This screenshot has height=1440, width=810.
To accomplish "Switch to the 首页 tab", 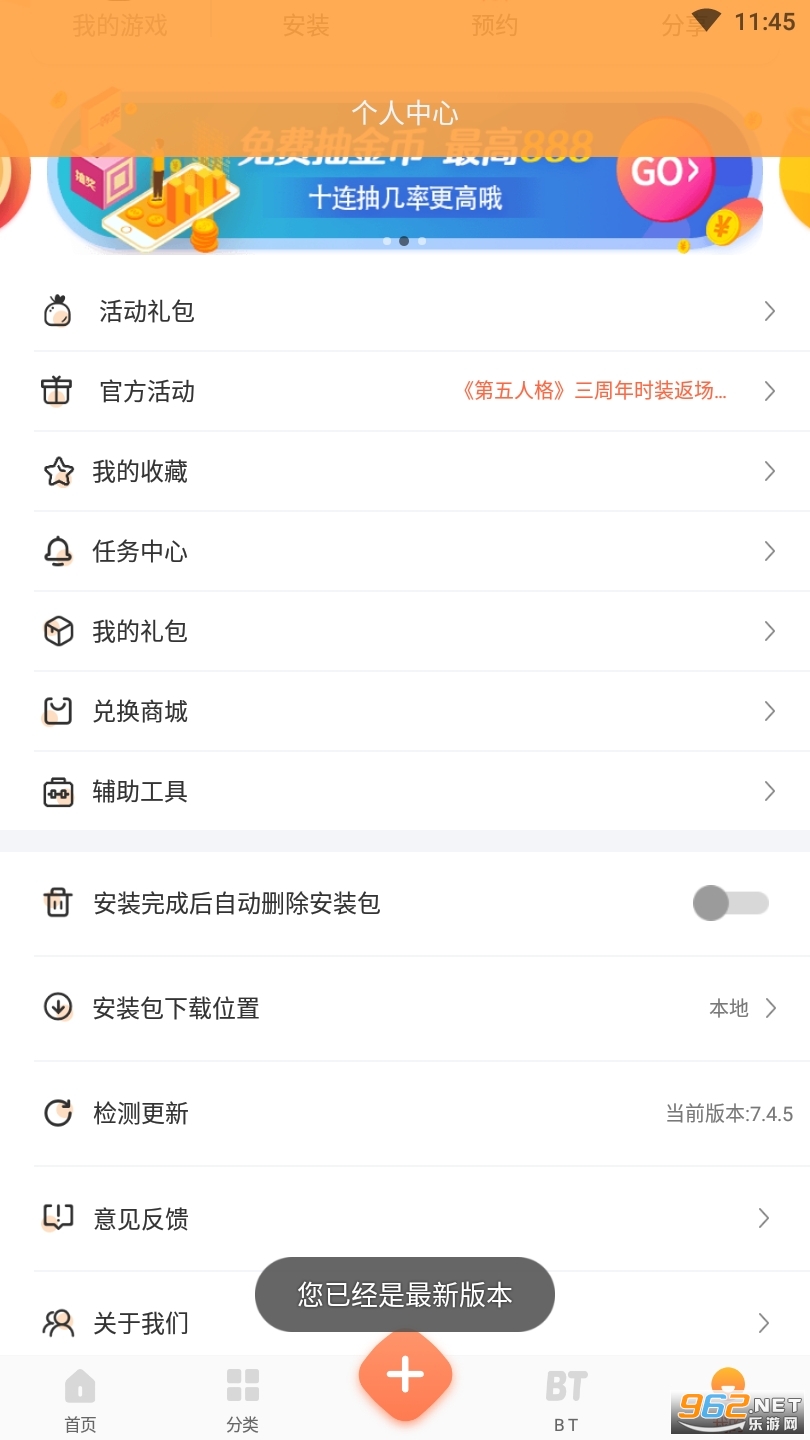I will pos(80,1400).
